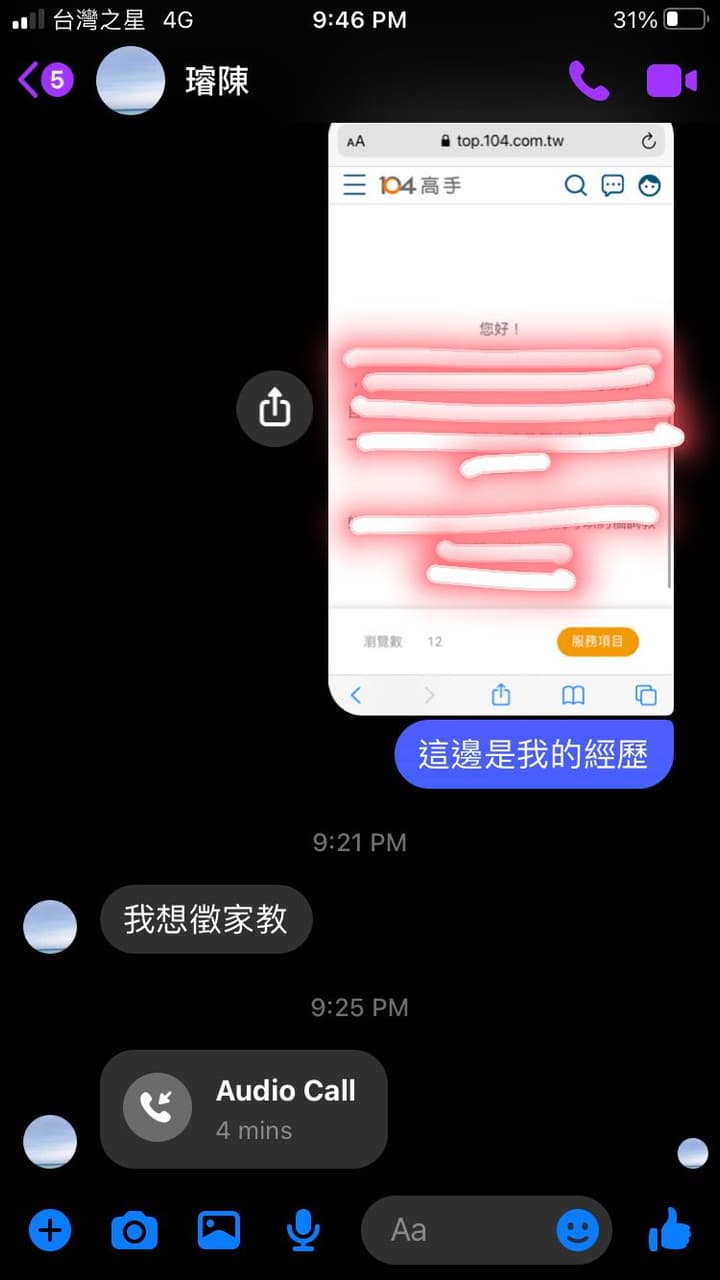Image resolution: width=720 pixels, height=1280 pixels.
Task: Share the sent screenshot image
Action: (274, 408)
